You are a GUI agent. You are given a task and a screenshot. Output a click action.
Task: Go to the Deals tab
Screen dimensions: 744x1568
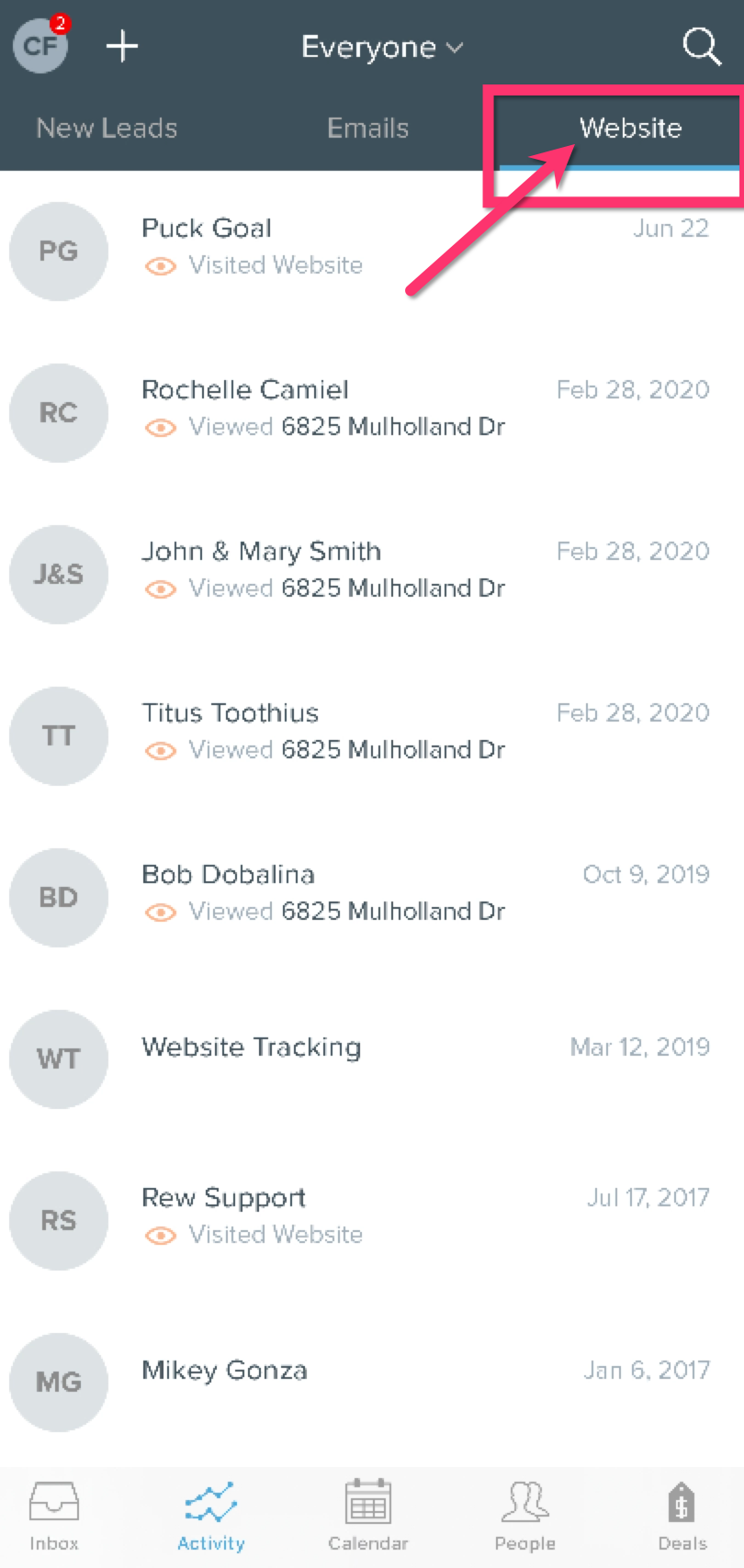pos(682,1516)
